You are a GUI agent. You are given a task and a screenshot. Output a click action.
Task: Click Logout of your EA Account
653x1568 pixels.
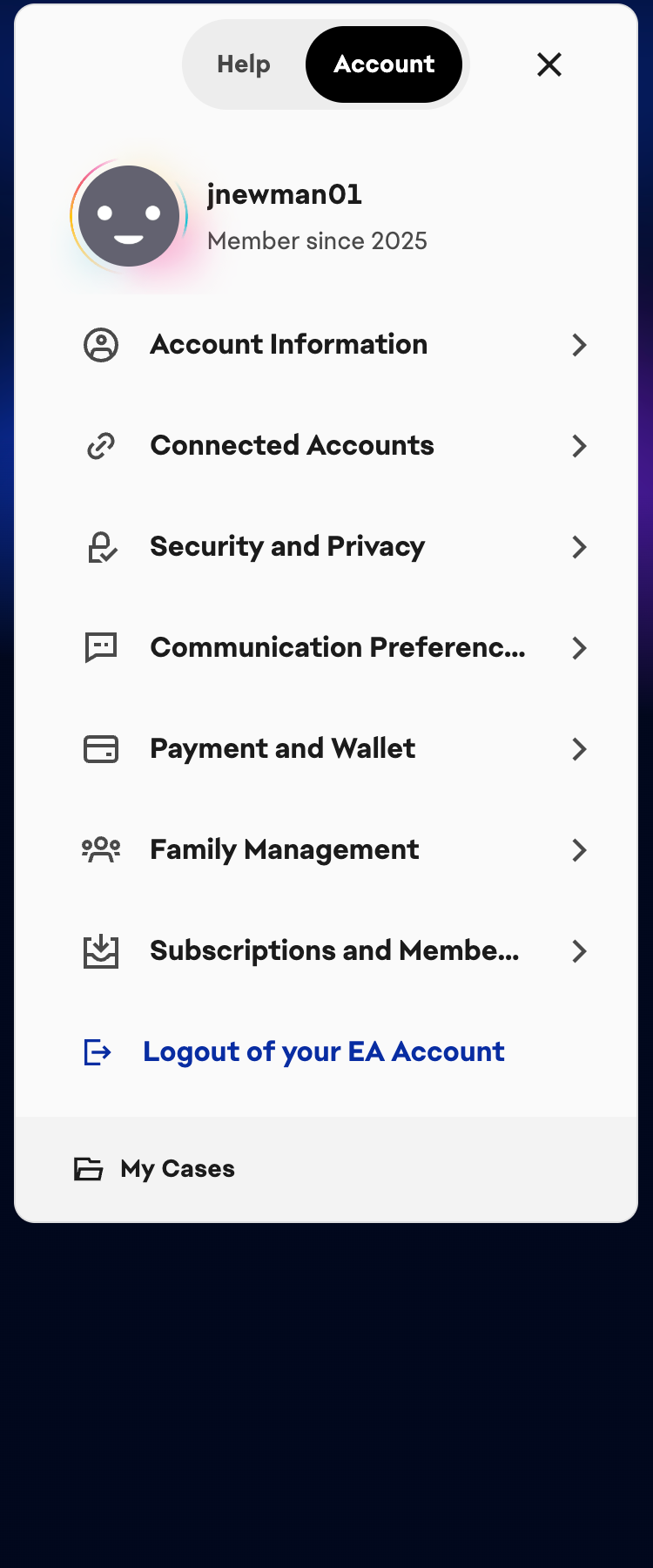pos(323,1052)
